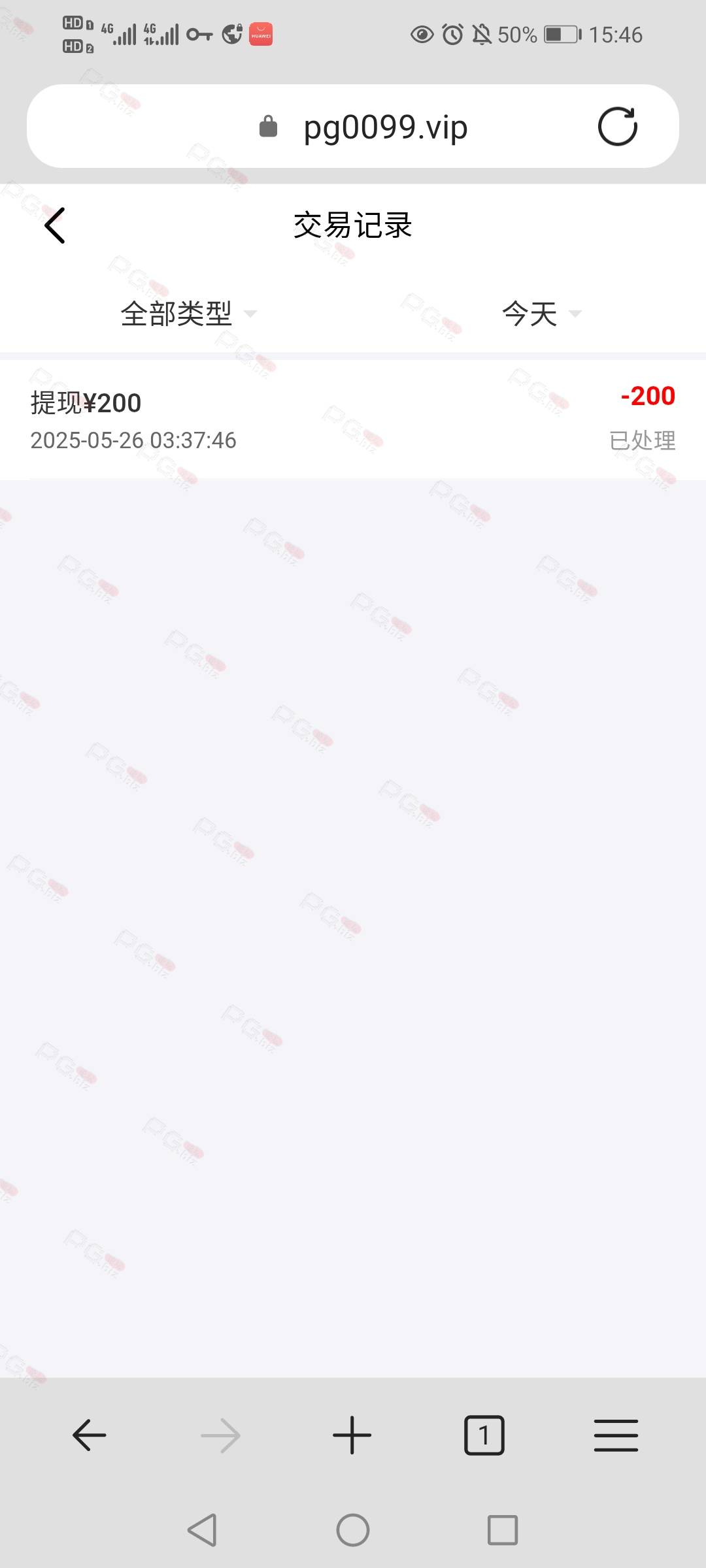Open the browser hamburger menu

616,1435
